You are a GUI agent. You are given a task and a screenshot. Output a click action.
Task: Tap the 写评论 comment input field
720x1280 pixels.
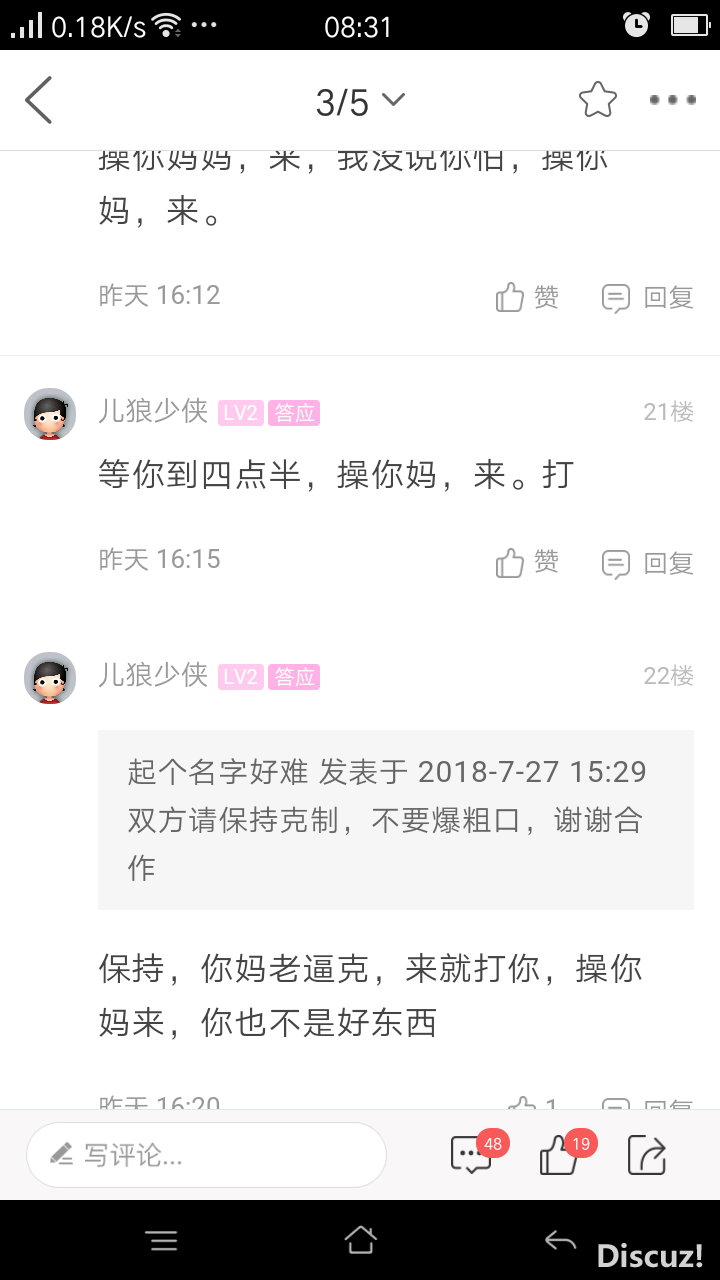[x=206, y=1155]
